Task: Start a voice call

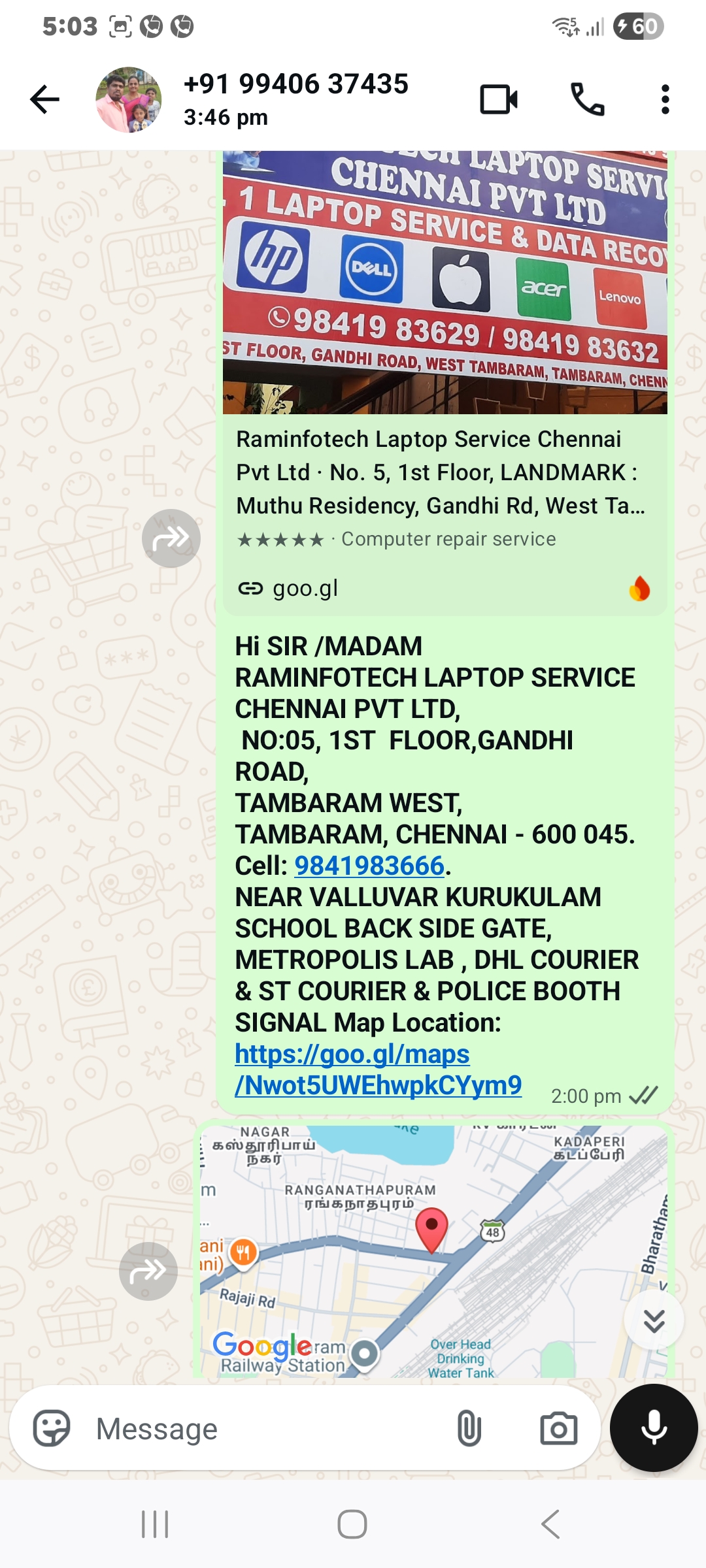Action: pos(587,100)
